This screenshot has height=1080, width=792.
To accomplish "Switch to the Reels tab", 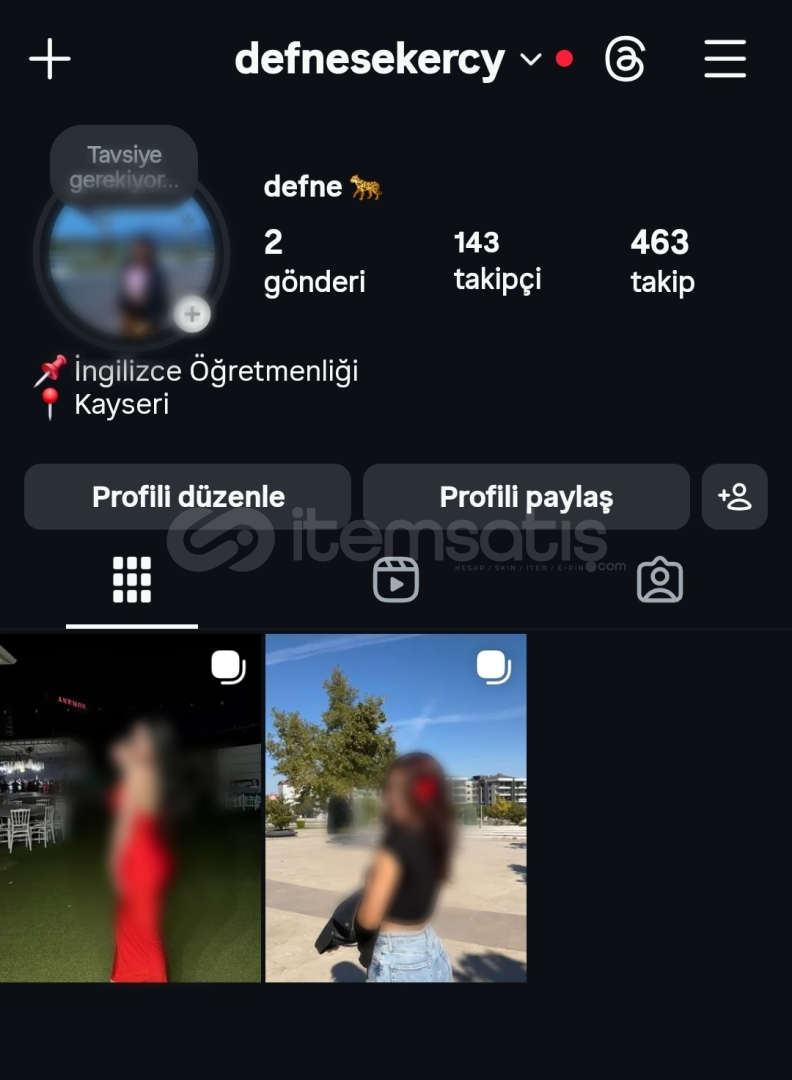I will point(396,580).
